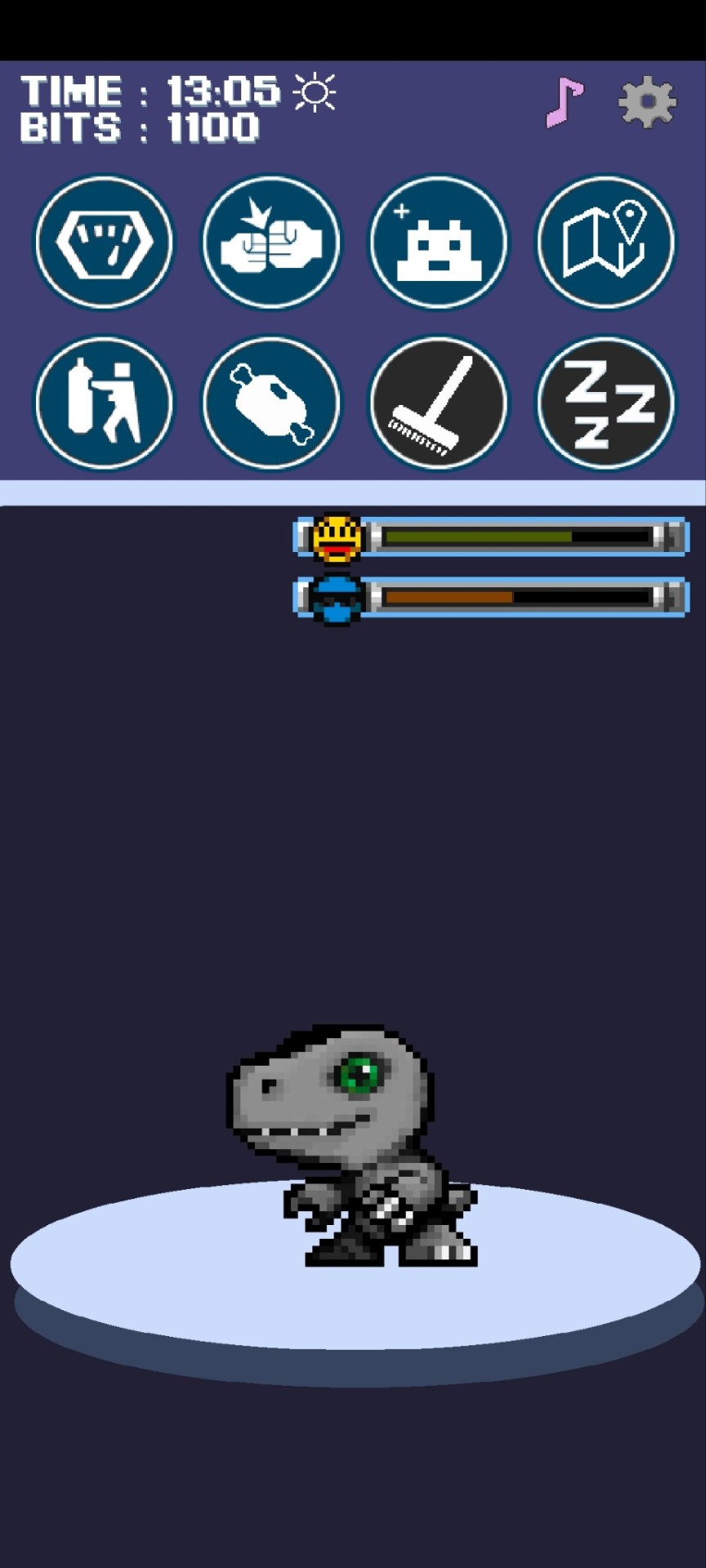
Task: Open the settings gear
Action: pos(647,103)
